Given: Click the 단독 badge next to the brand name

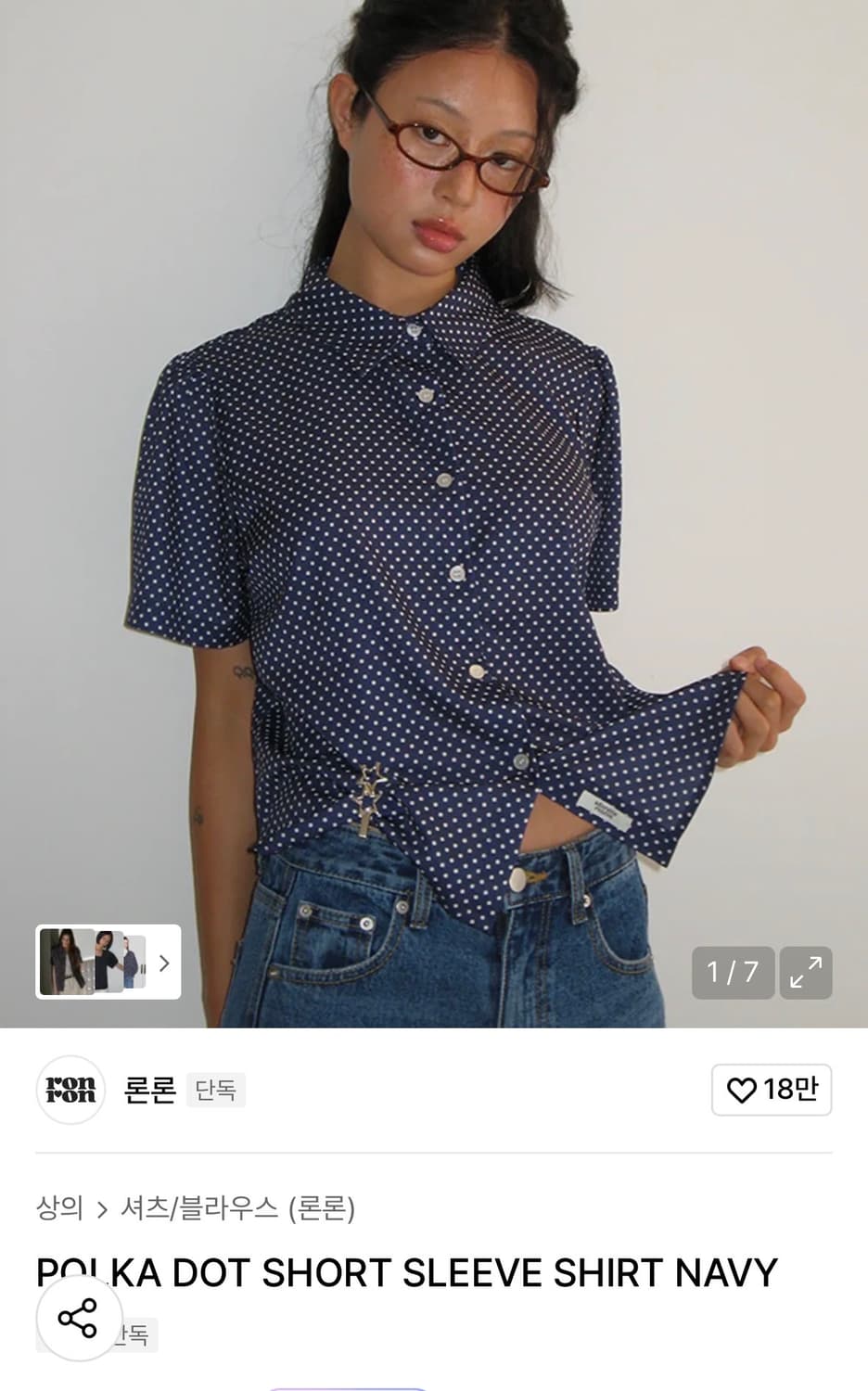Looking at the screenshot, I should (215, 1091).
